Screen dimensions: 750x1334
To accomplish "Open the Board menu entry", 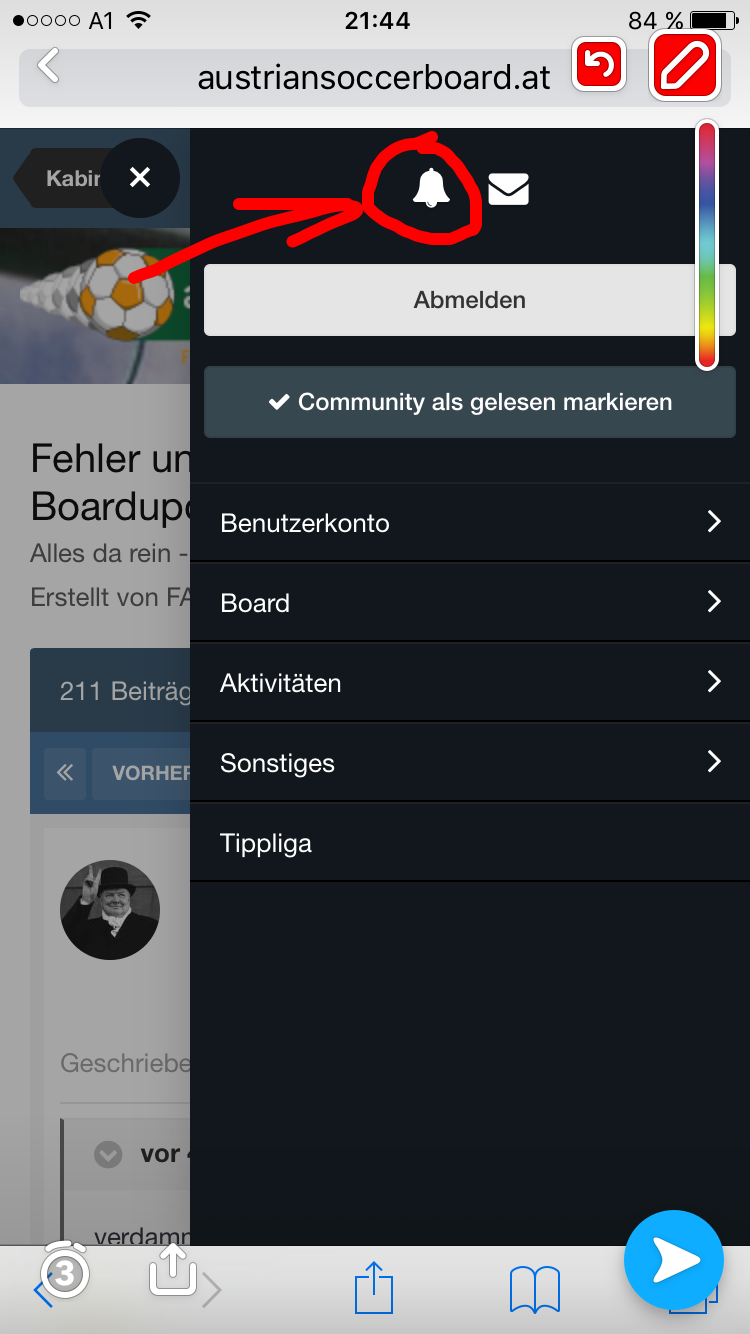I will pos(470,602).
